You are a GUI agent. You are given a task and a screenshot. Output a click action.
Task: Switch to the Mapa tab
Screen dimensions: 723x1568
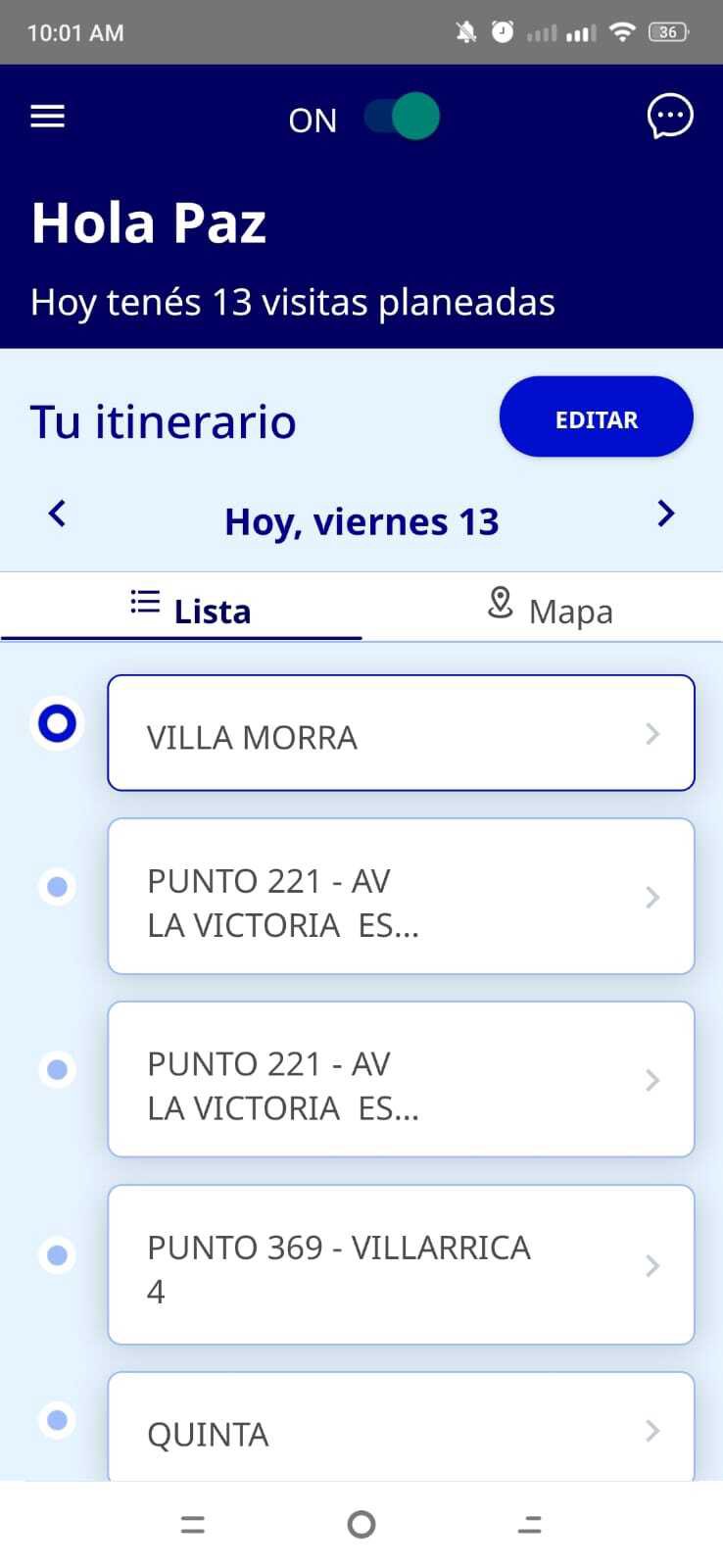(x=550, y=610)
